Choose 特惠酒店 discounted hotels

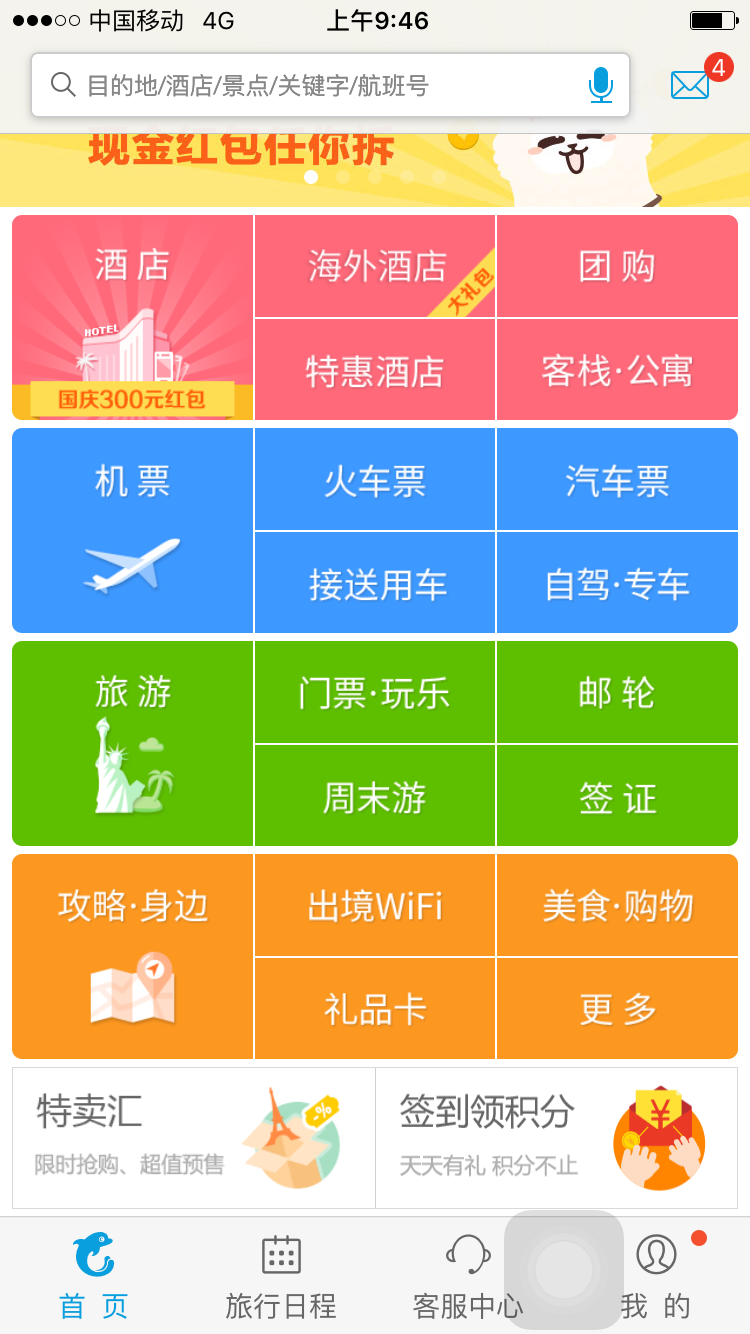pyautogui.click(x=375, y=370)
